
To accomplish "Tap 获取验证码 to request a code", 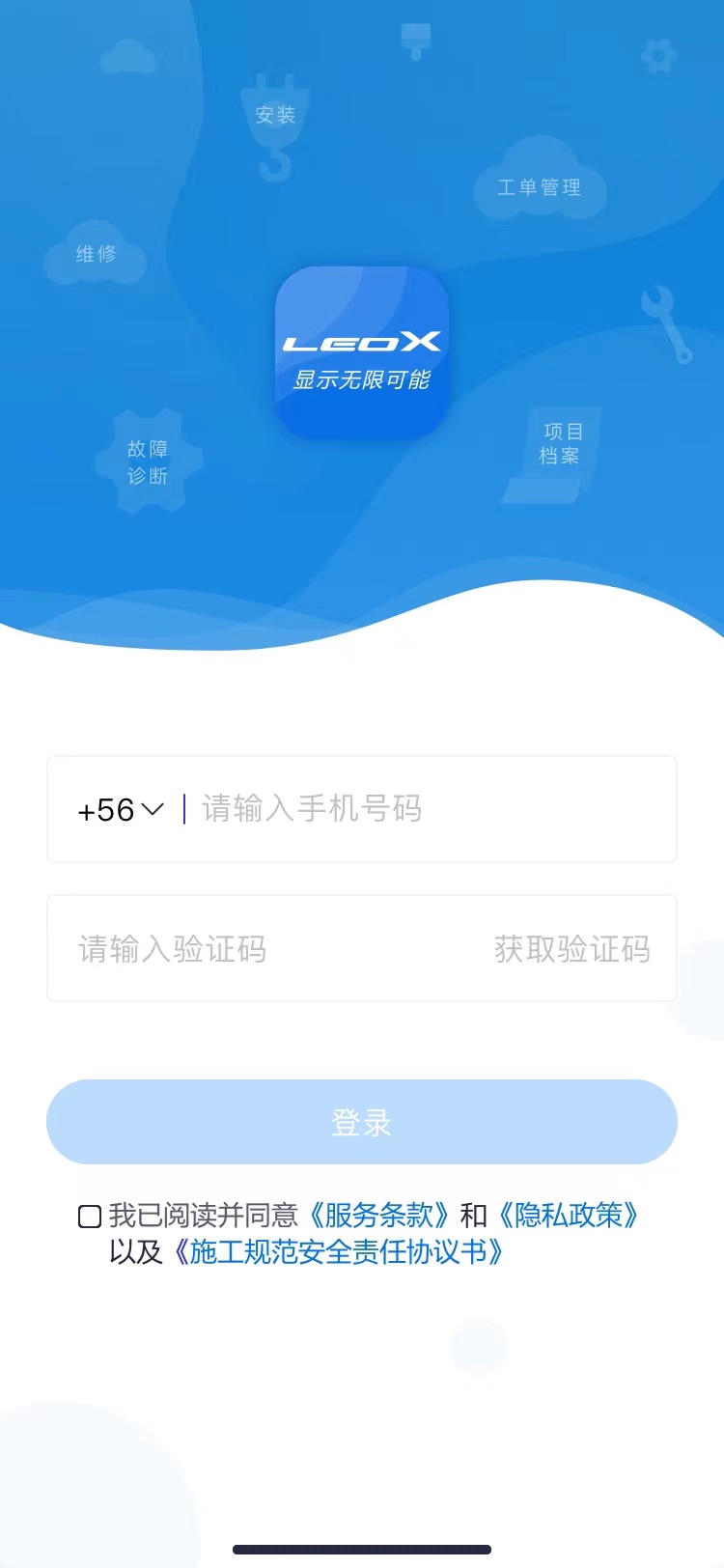I will (571, 949).
